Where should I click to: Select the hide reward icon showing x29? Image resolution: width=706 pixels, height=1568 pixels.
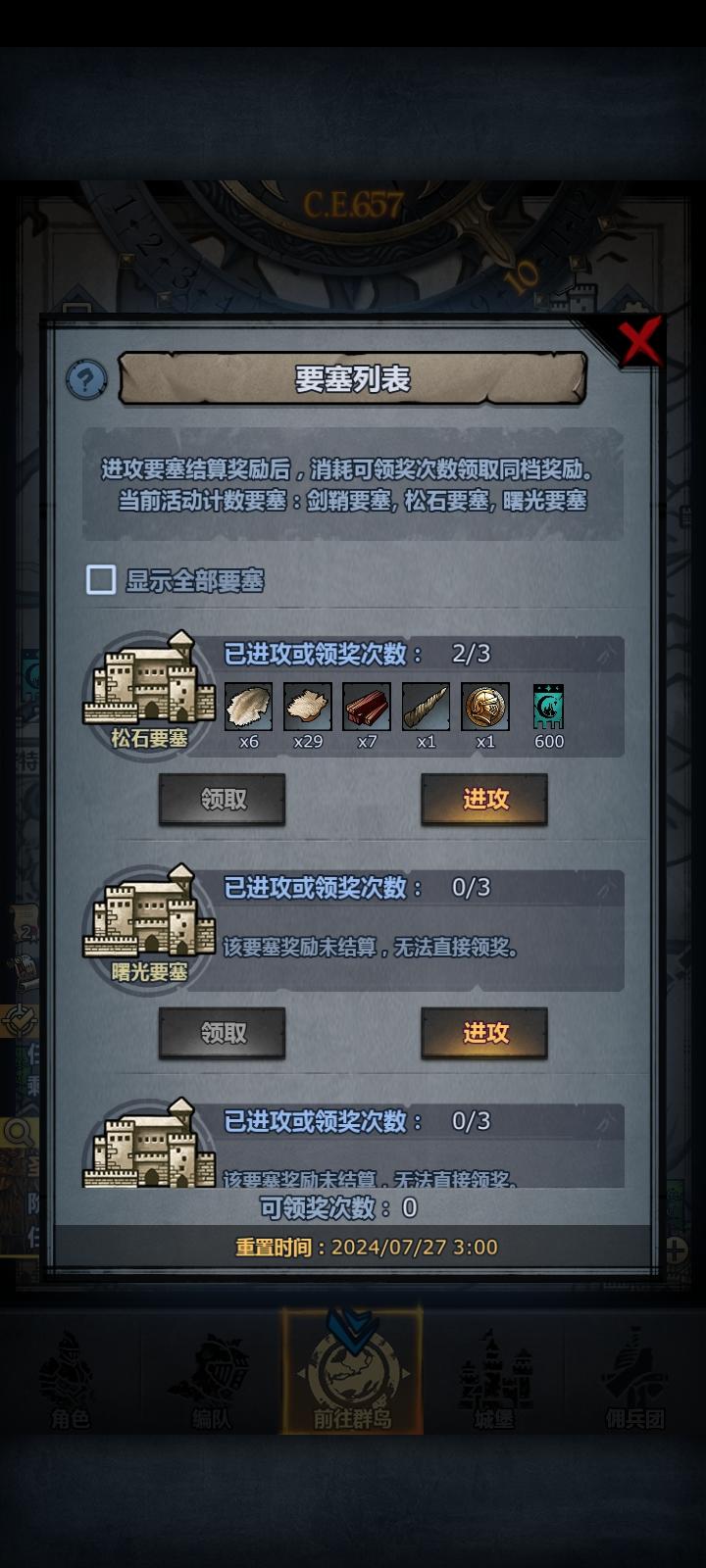[x=308, y=707]
